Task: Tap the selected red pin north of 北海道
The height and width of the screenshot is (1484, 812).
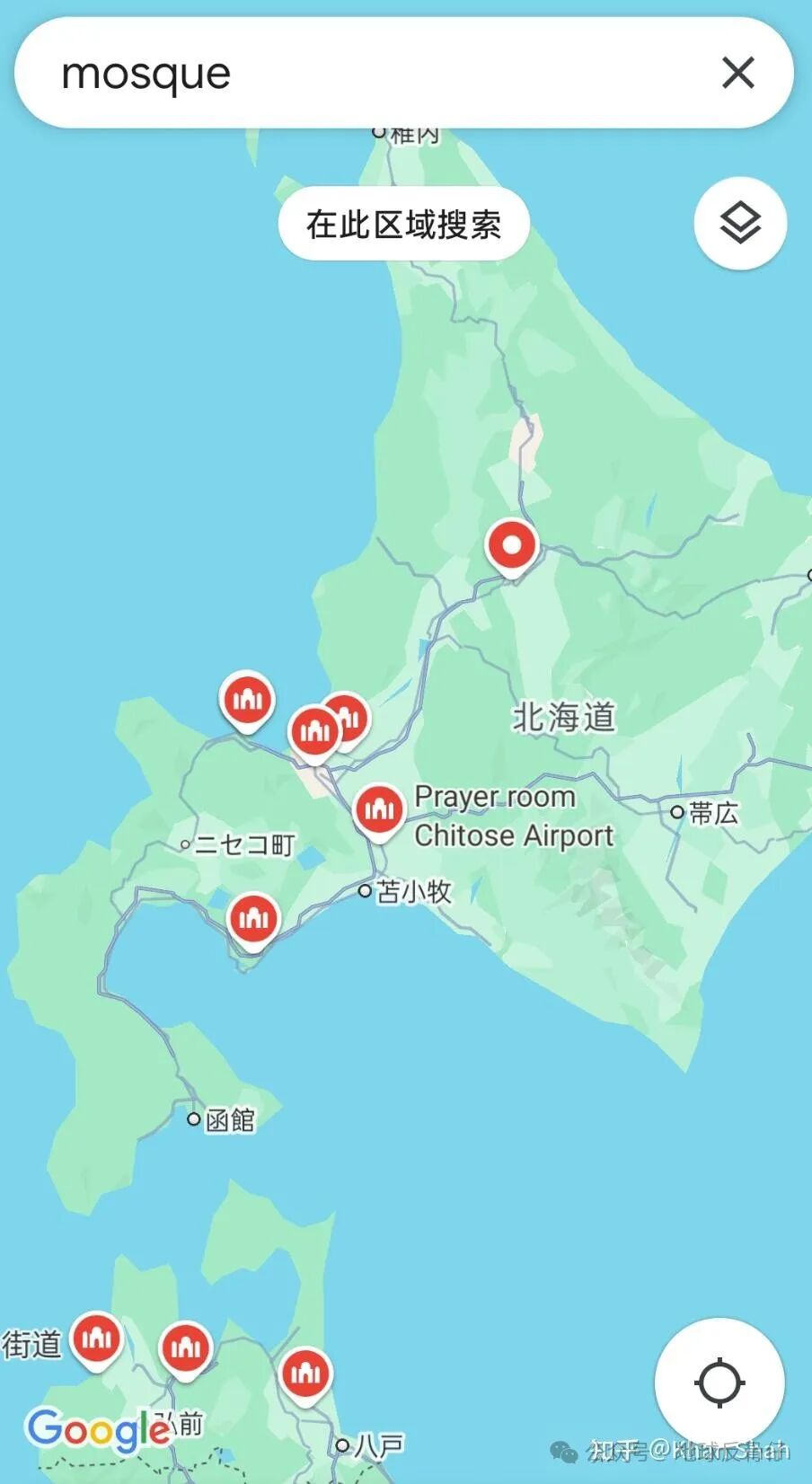Action: point(512,548)
